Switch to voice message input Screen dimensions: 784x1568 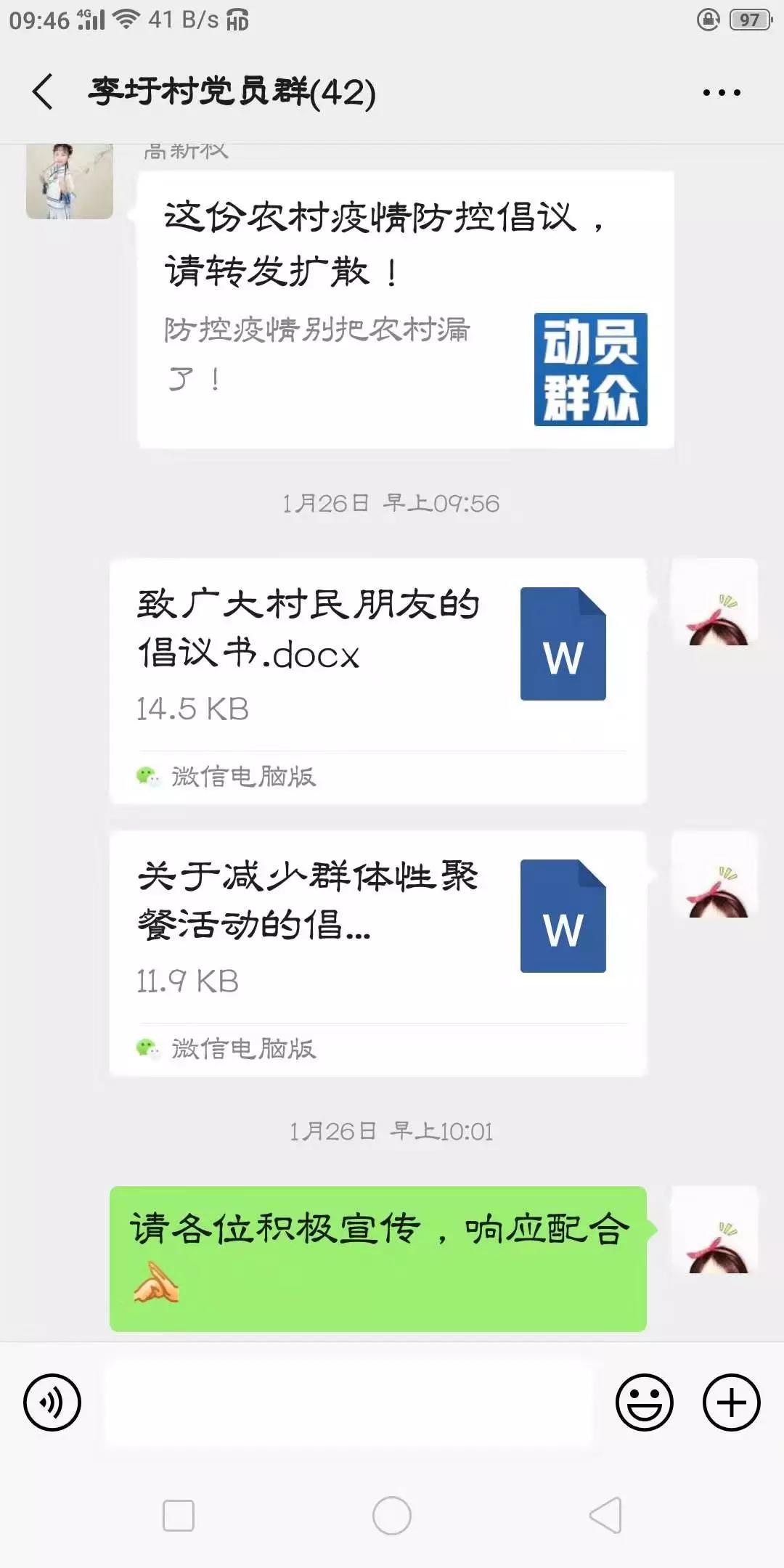pyautogui.click(x=52, y=1402)
